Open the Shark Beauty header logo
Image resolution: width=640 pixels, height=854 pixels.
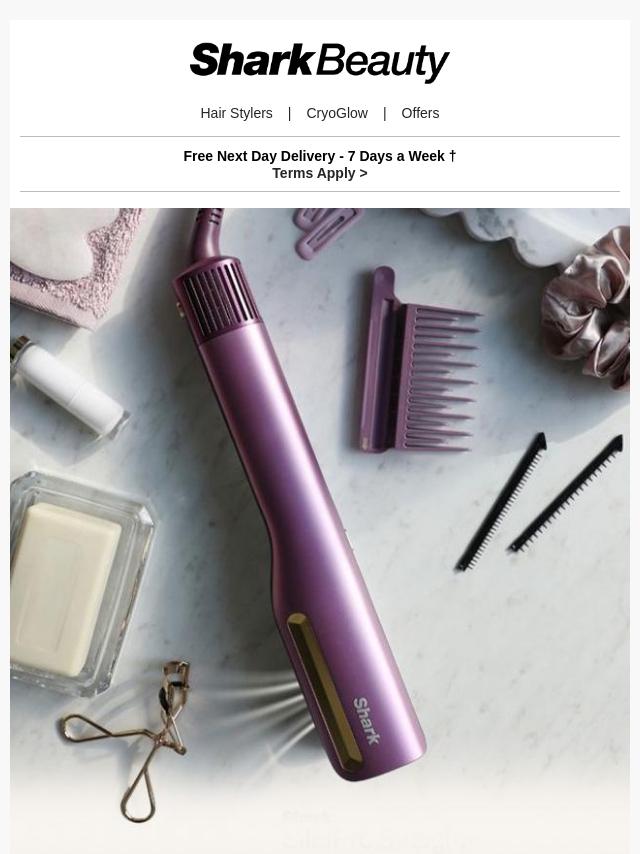pos(320,62)
